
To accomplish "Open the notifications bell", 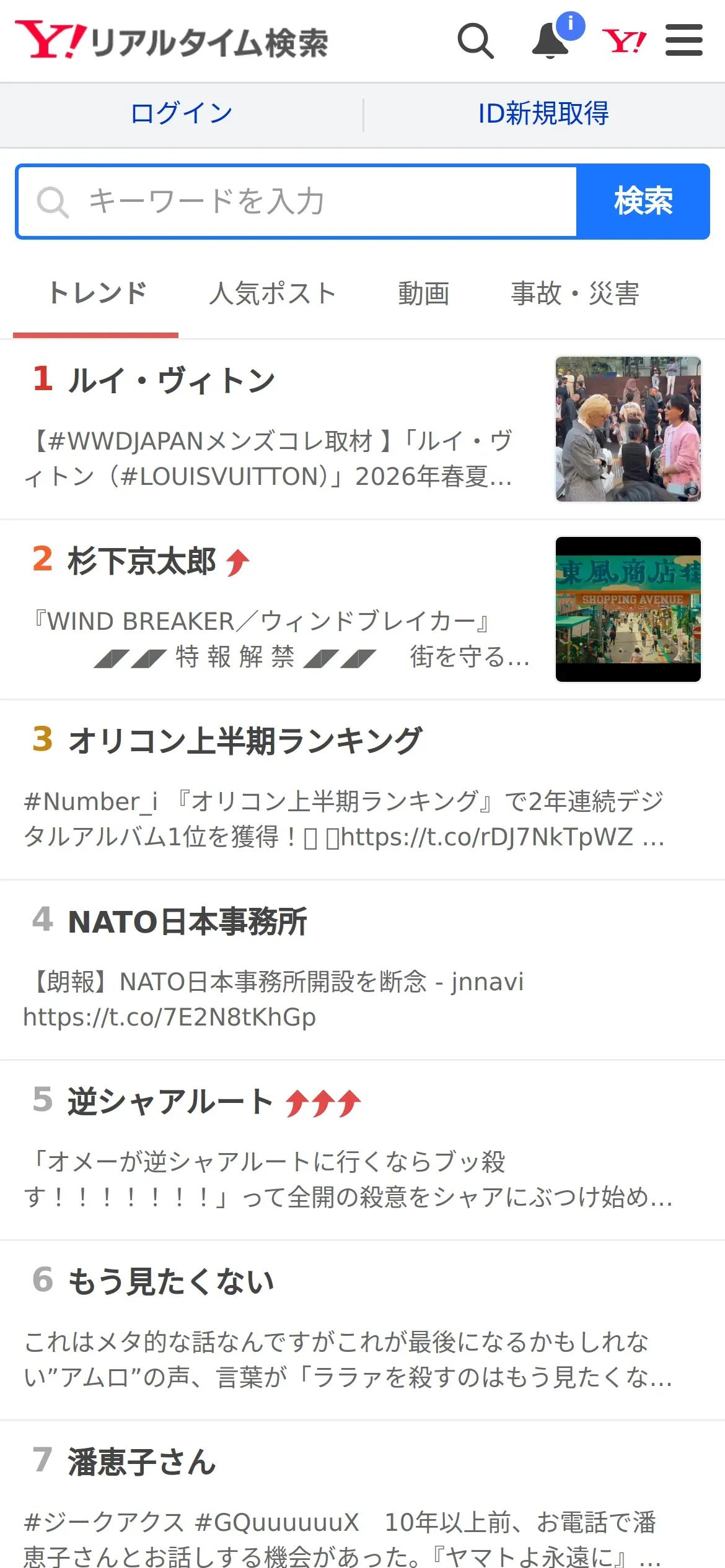I will coord(550,41).
